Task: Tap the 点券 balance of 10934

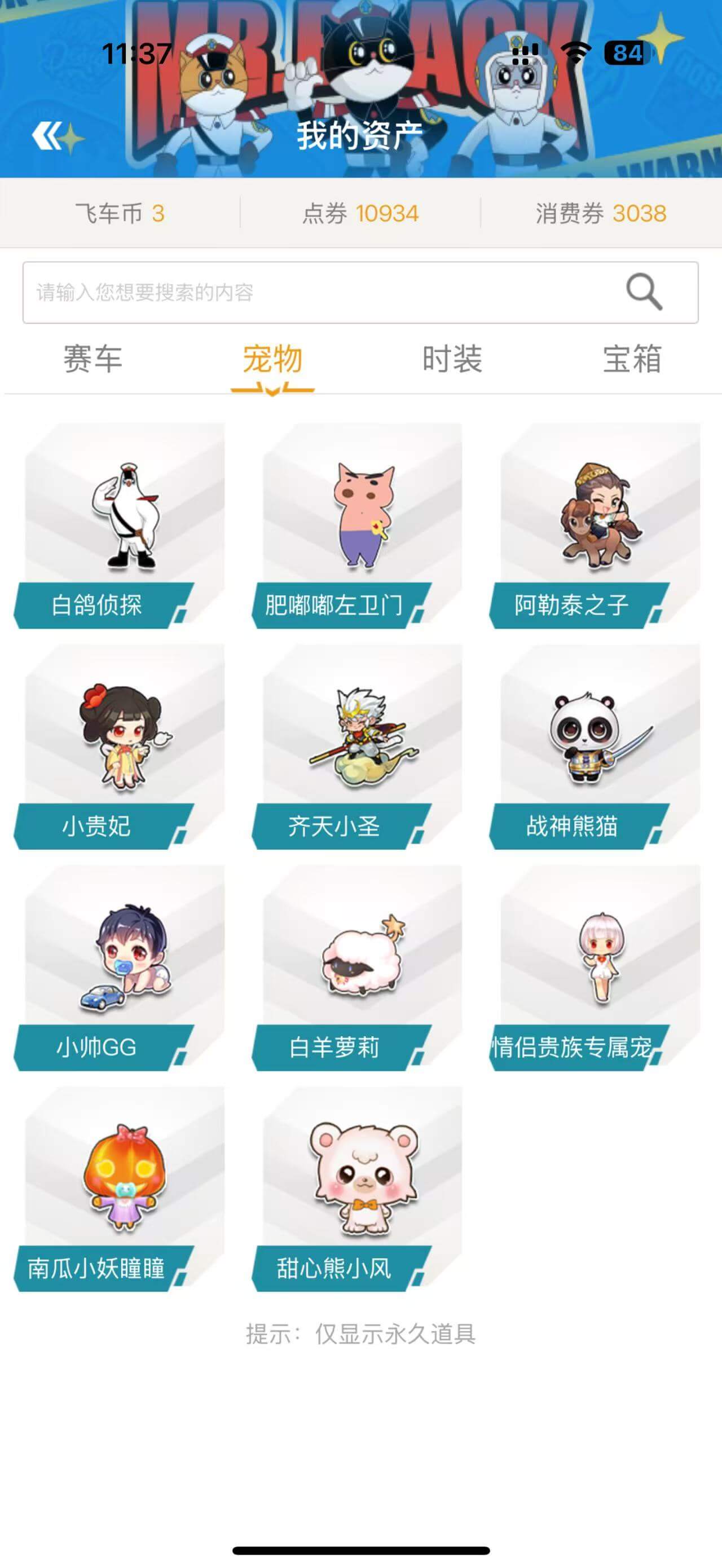Action: pos(361,213)
